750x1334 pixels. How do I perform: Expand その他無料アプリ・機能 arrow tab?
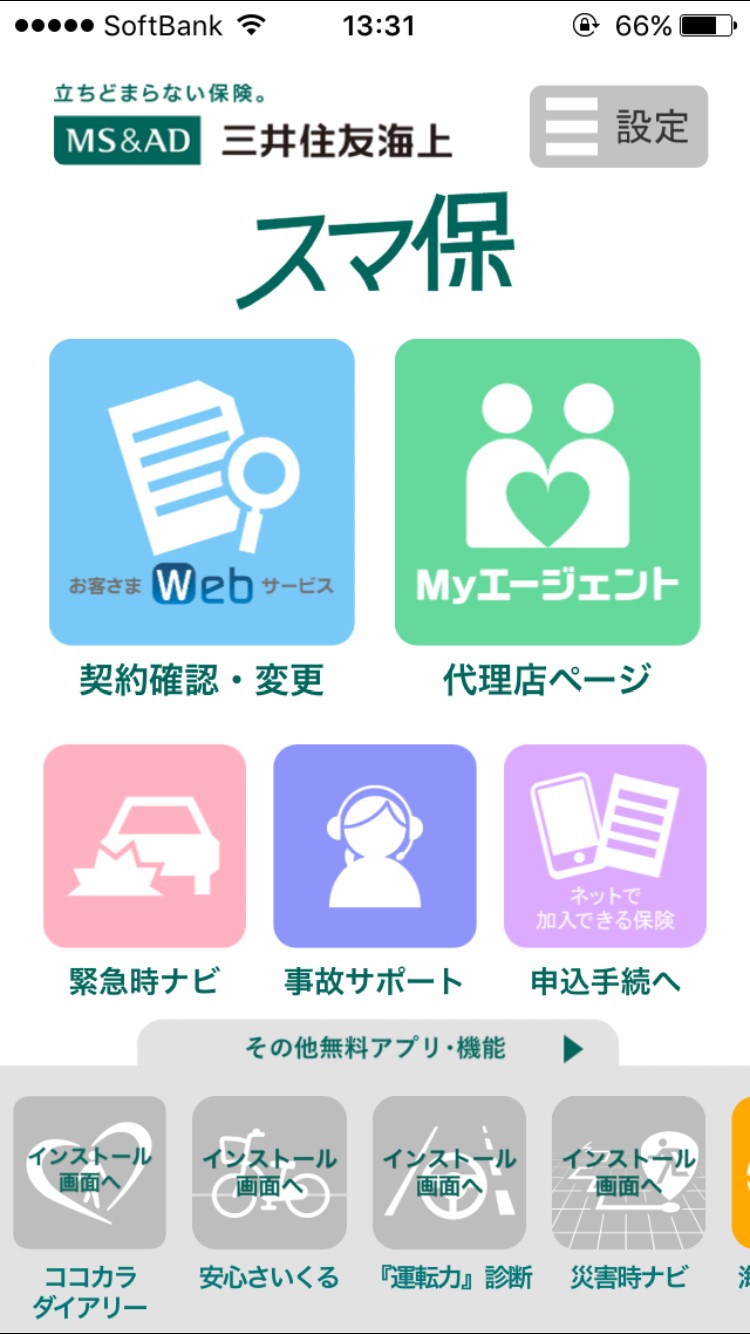[573, 1048]
